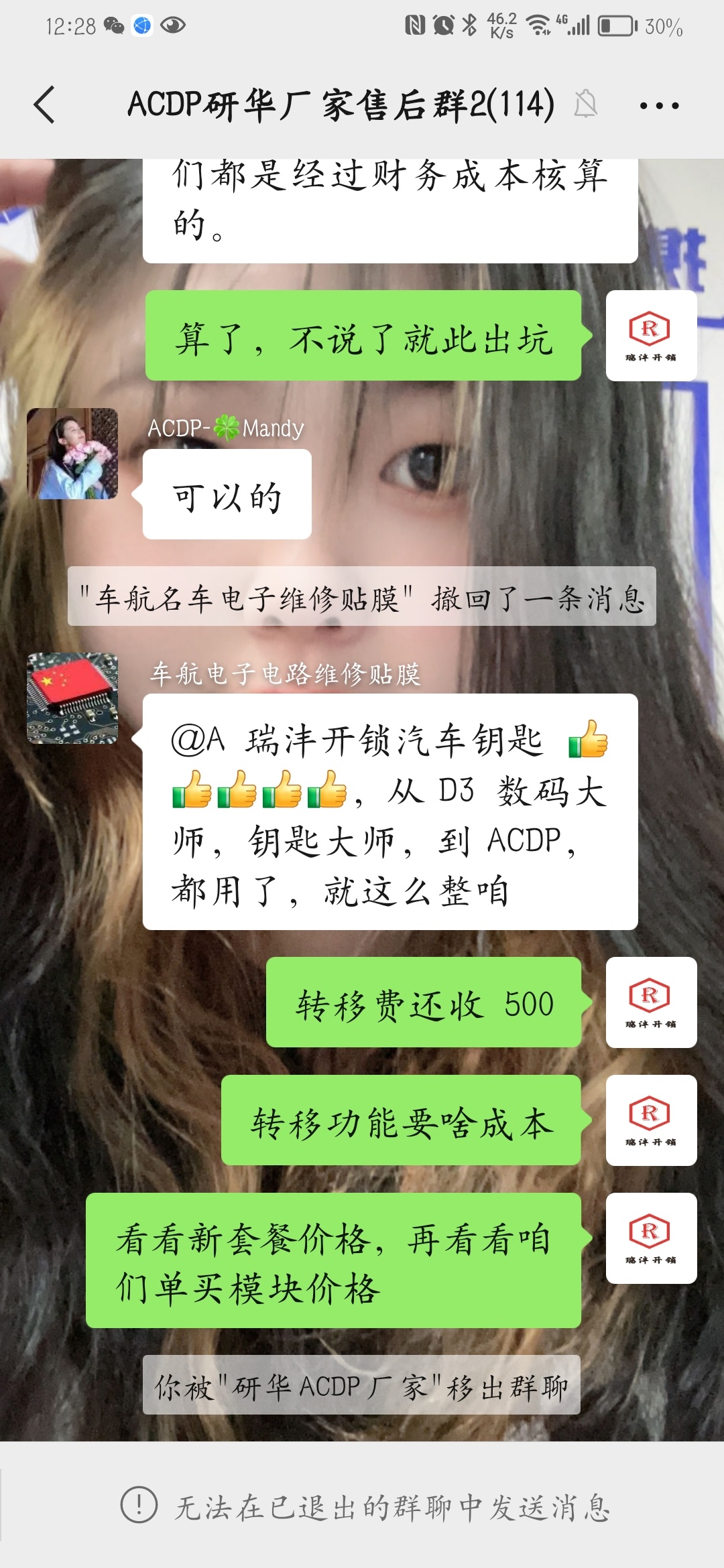Go back from the group chat
Screen dimensions: 724x1568
pyautogui.click(x=44, y=105)
